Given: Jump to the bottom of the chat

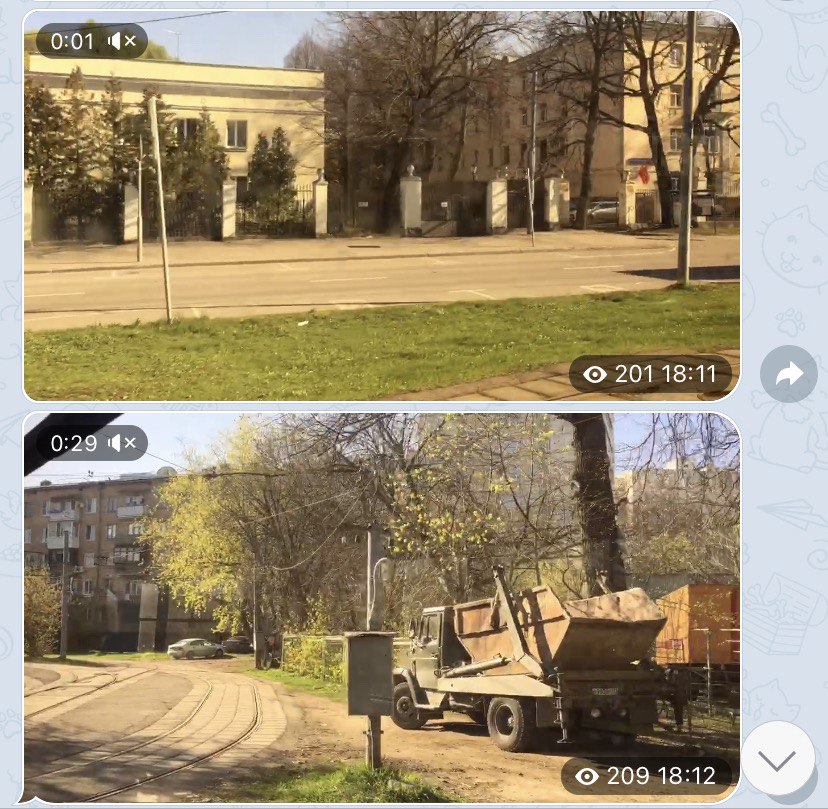Looking at the screenshot, I should tap(777, 759).
